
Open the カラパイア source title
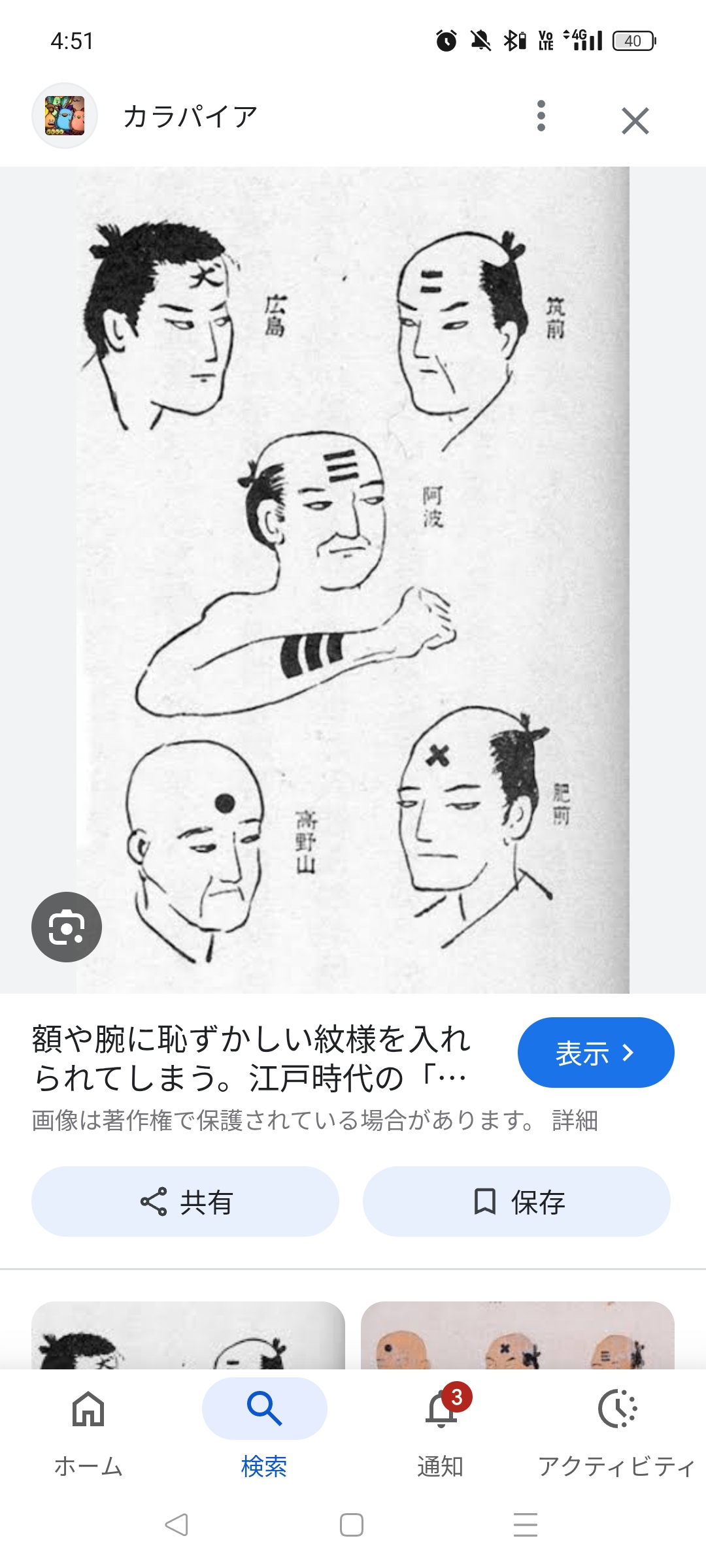tap(190, 117)
